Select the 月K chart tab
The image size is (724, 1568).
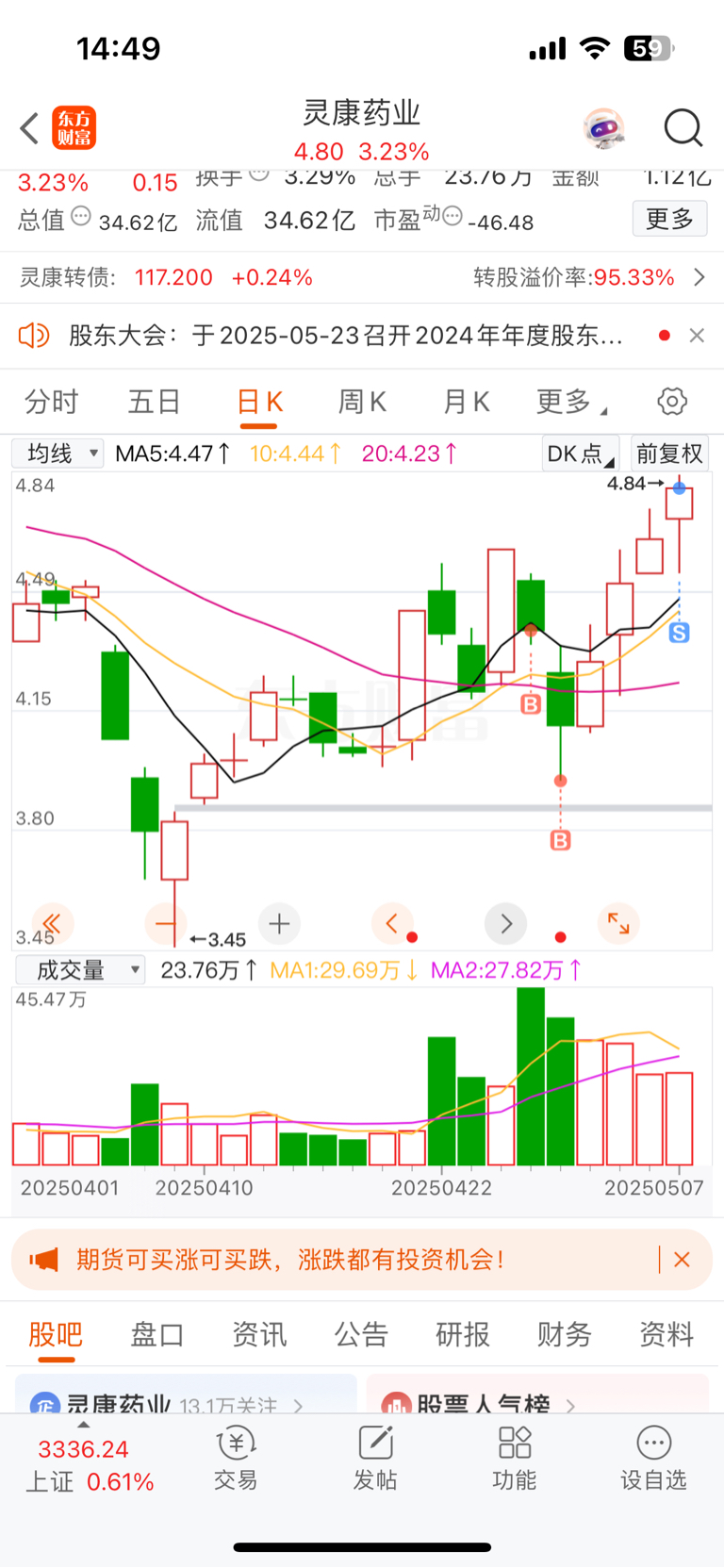point(466,403)
